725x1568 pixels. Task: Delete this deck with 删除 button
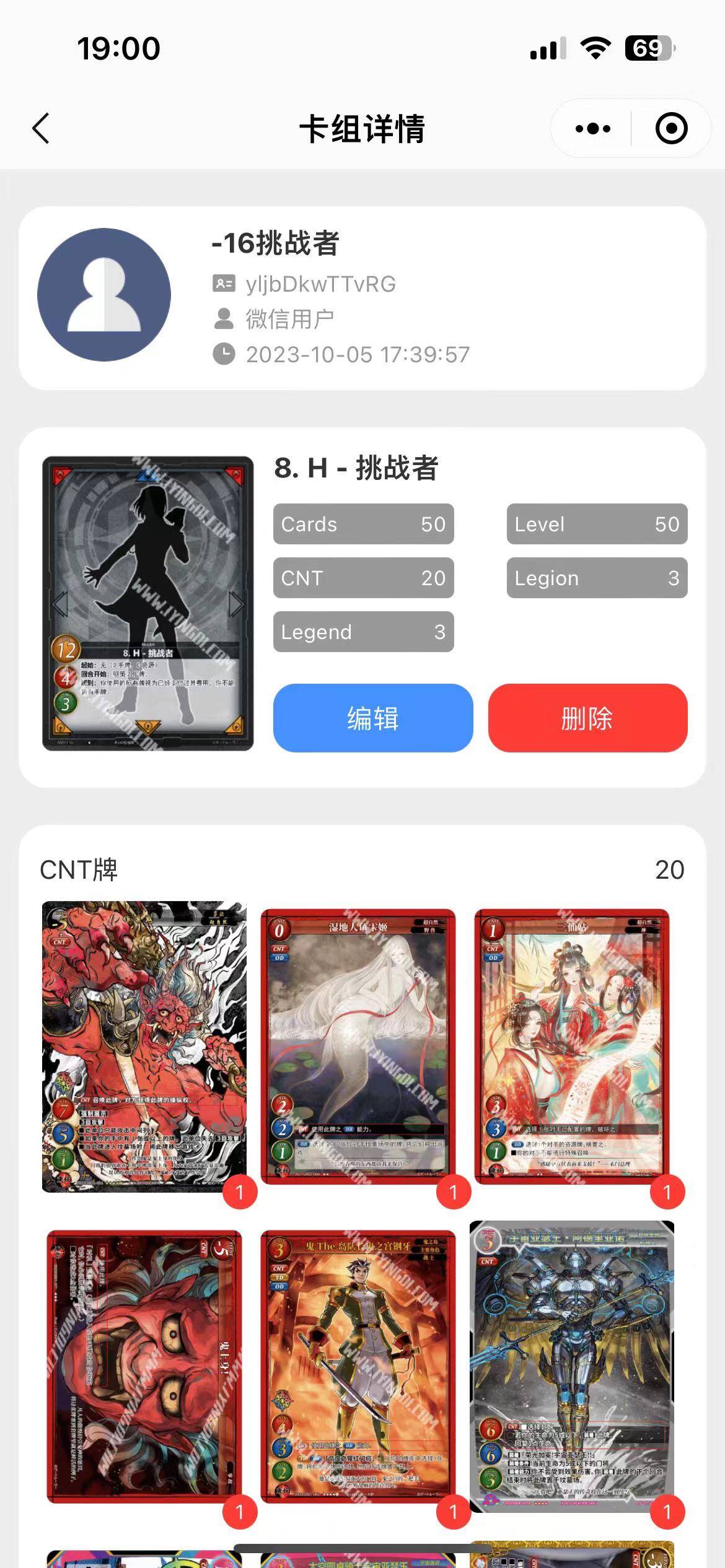tap(587, 718)
